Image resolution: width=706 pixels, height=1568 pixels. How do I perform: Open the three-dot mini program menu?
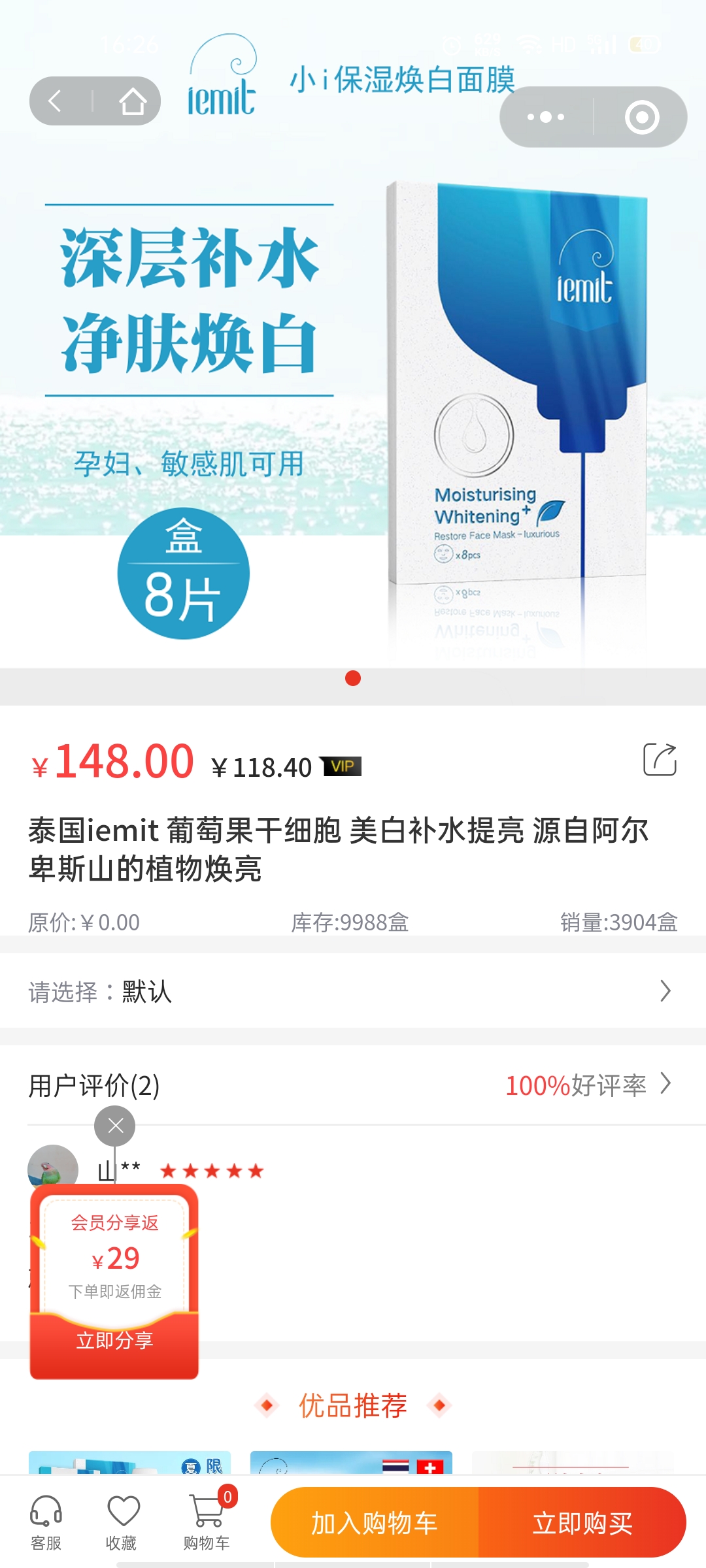coord(546,117)
